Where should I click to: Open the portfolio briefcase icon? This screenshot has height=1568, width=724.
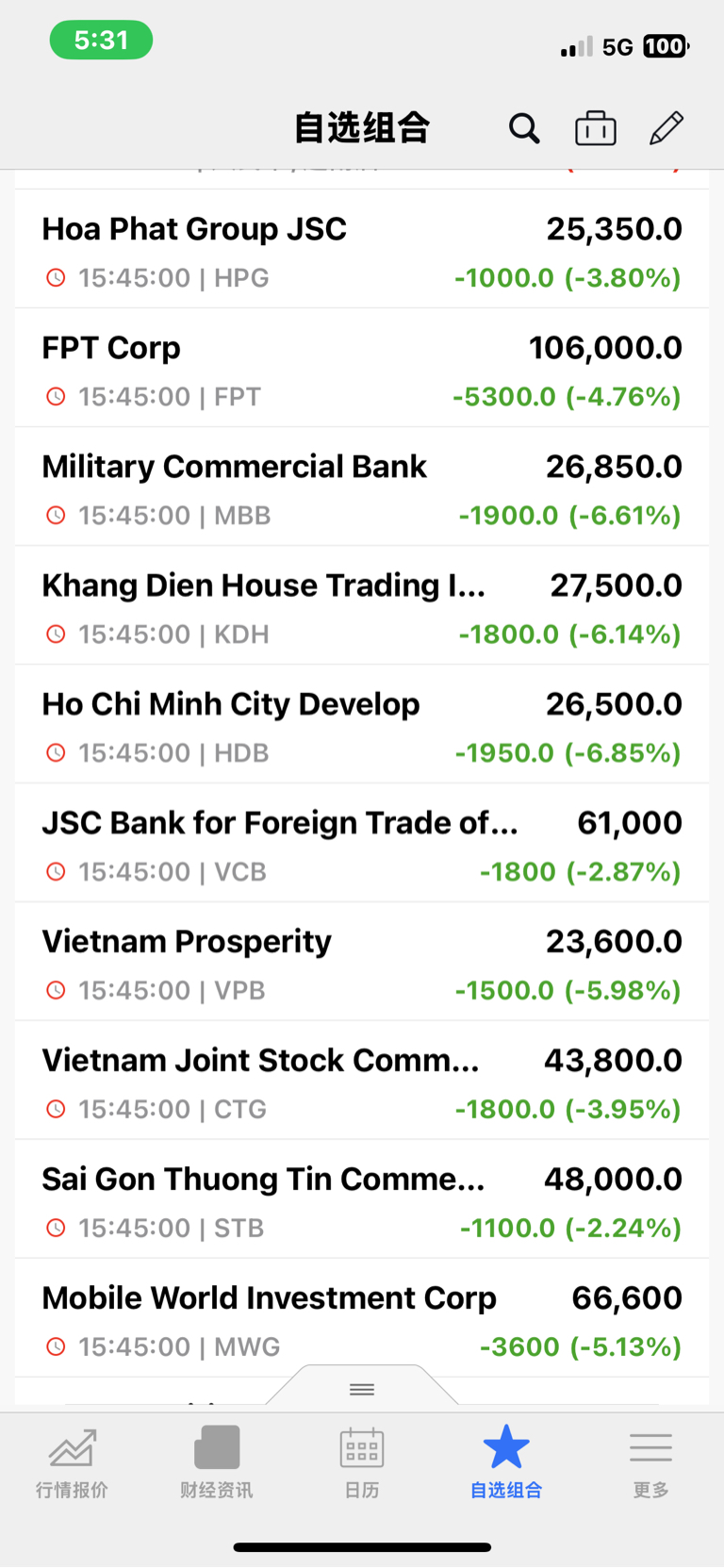point(596,127)
